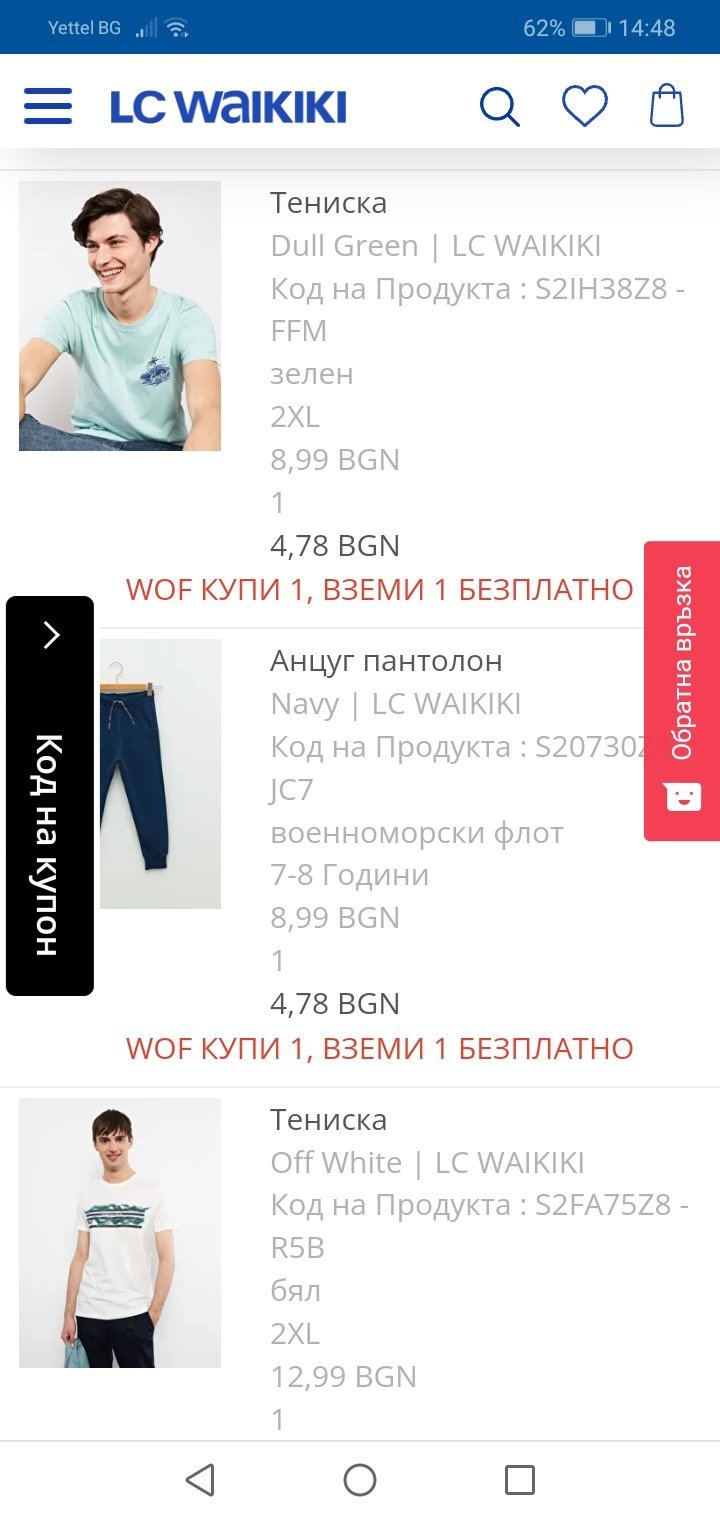Open the hamburger menu

pyautogui.click(x=48, y=106)
